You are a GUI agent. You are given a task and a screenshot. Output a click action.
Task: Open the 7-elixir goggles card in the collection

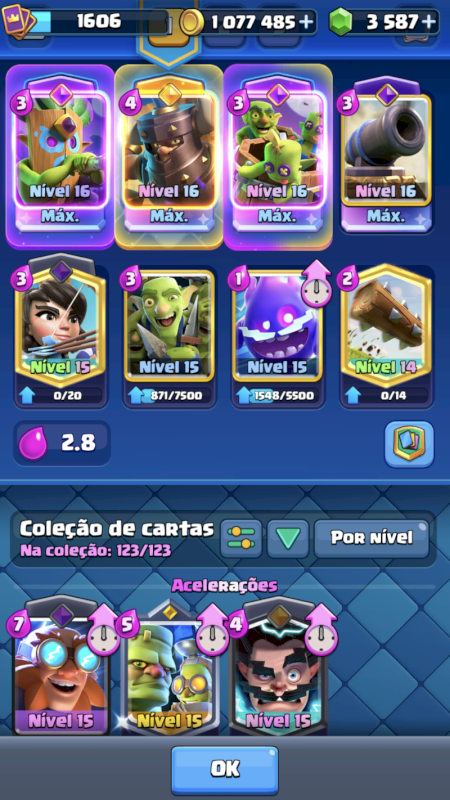pyautogui.click(x=60, y=669)
